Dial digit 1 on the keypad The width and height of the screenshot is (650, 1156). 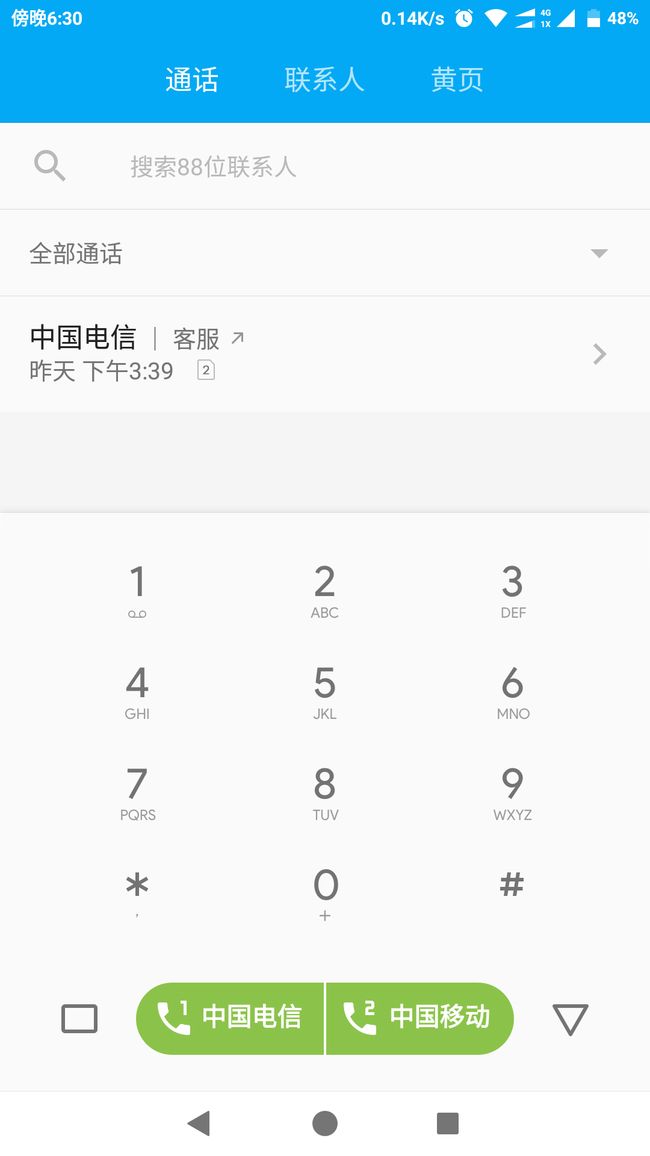[x=137, y=591]
